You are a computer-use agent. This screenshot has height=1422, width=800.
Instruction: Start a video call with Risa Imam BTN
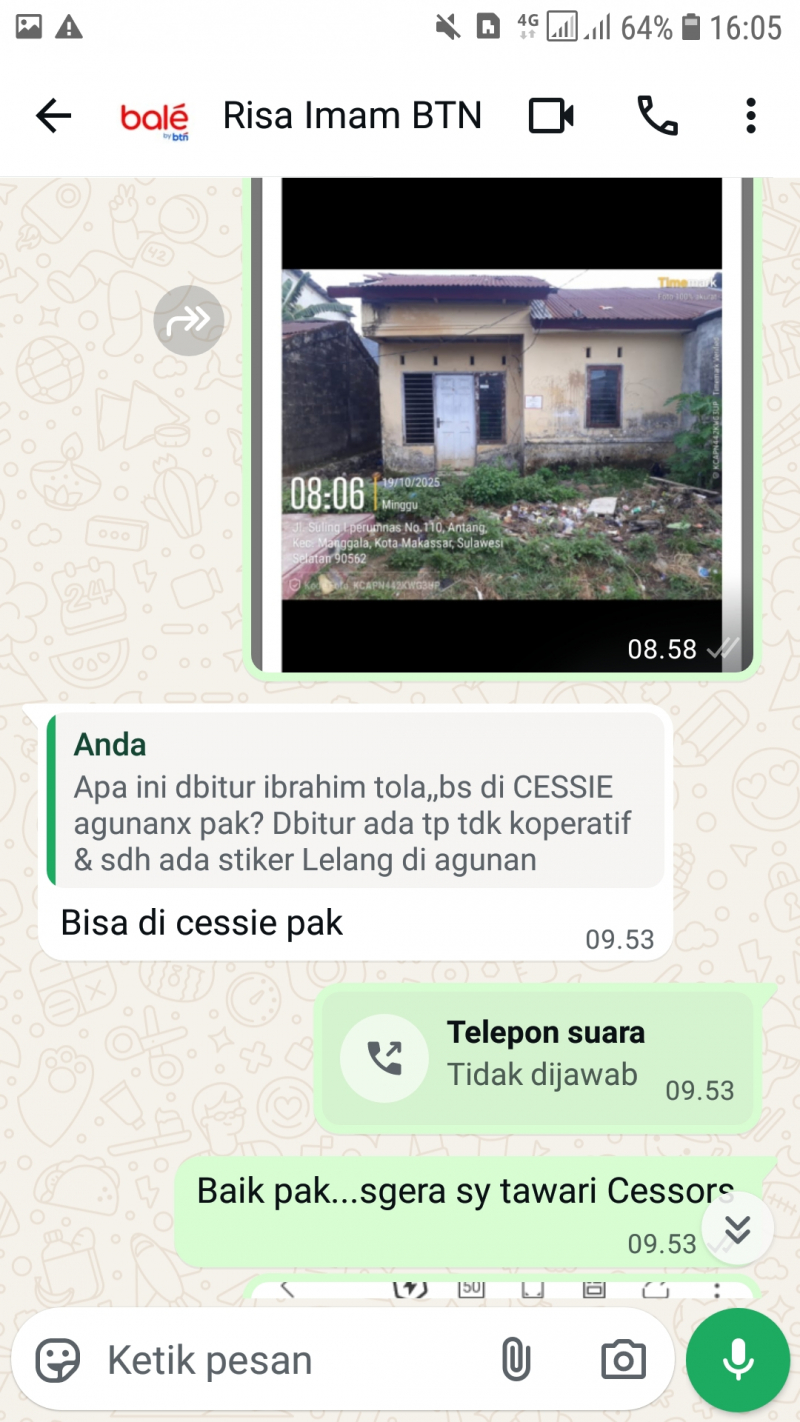(x=551, y=116)
